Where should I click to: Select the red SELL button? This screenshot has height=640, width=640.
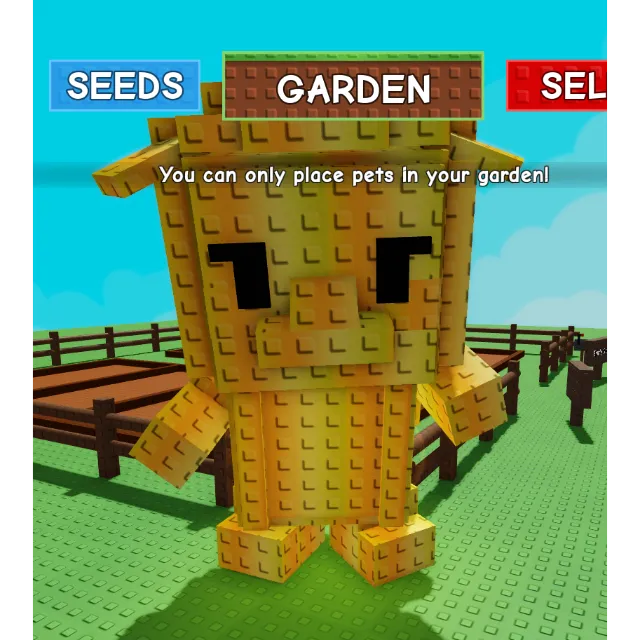coord(556,86)
